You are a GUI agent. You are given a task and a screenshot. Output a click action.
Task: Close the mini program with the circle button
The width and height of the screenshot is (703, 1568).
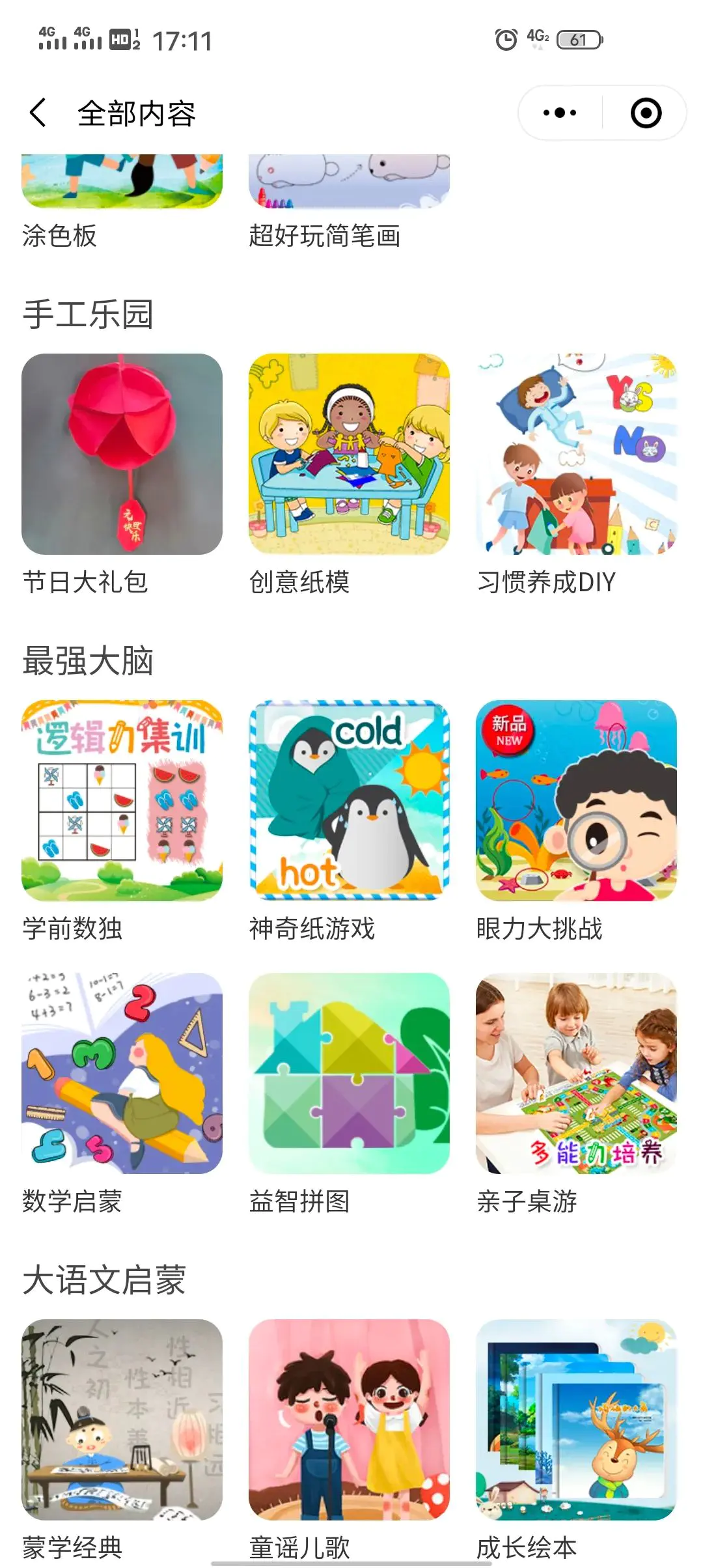(x=646, y=113)
